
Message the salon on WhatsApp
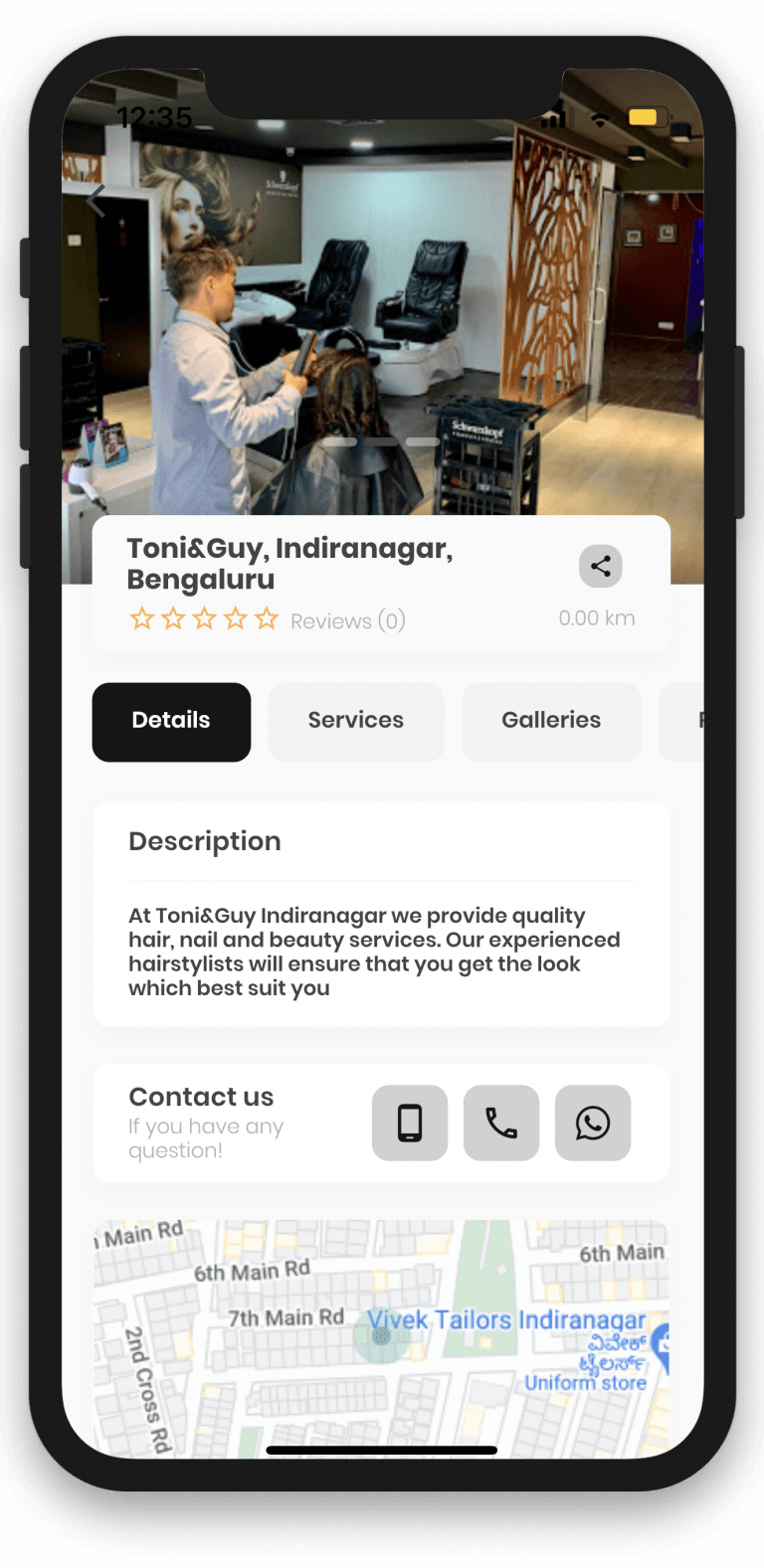593,1123
